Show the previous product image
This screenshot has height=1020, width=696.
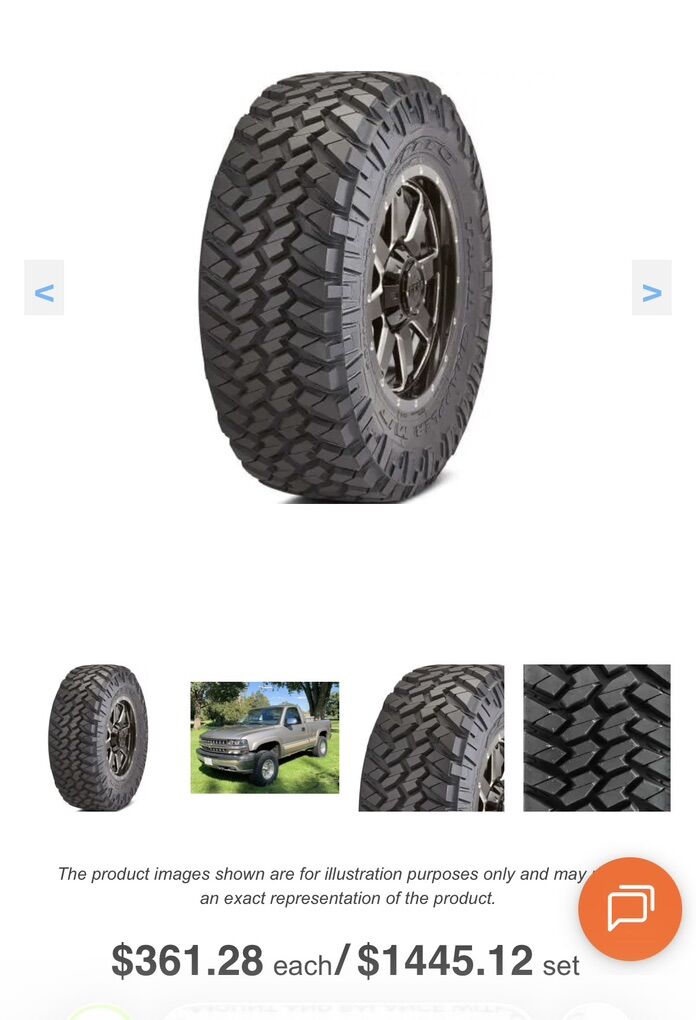tap(44, 288)
